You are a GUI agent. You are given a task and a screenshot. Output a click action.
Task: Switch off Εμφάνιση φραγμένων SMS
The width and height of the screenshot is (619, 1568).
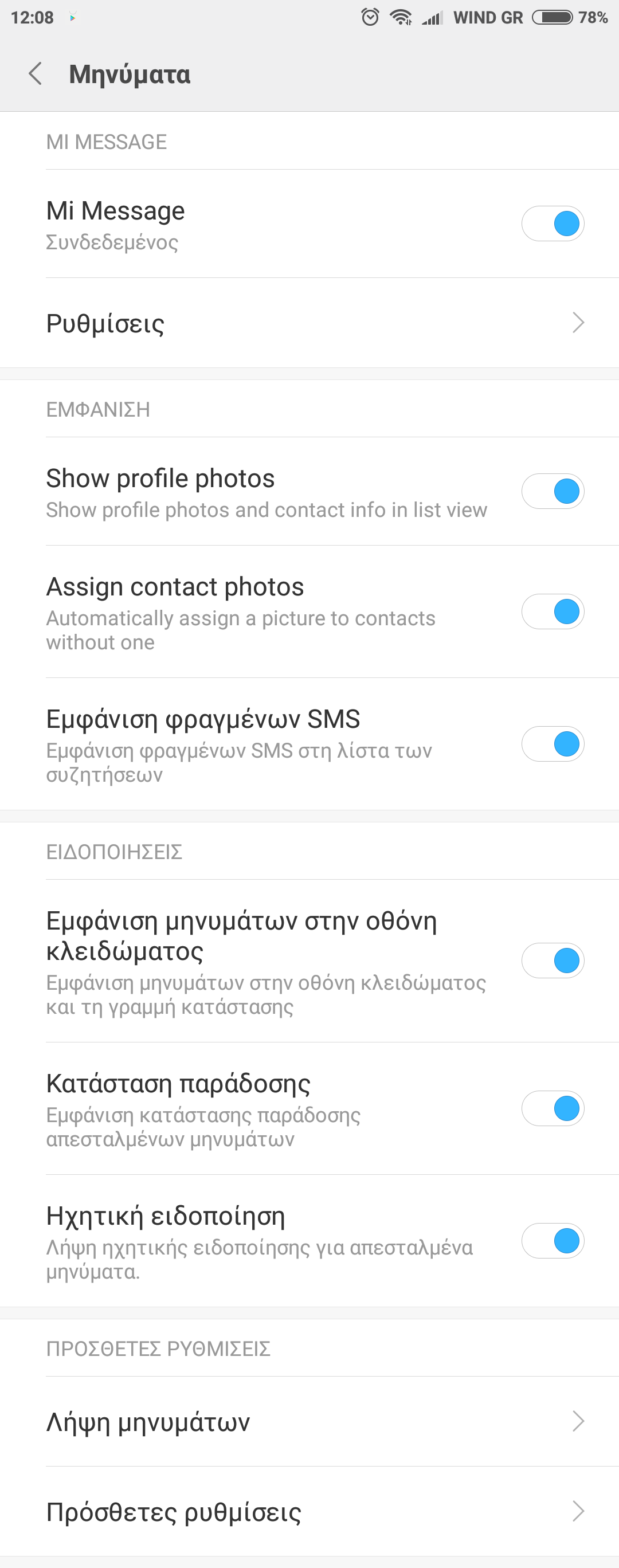[x=553, y=744]
